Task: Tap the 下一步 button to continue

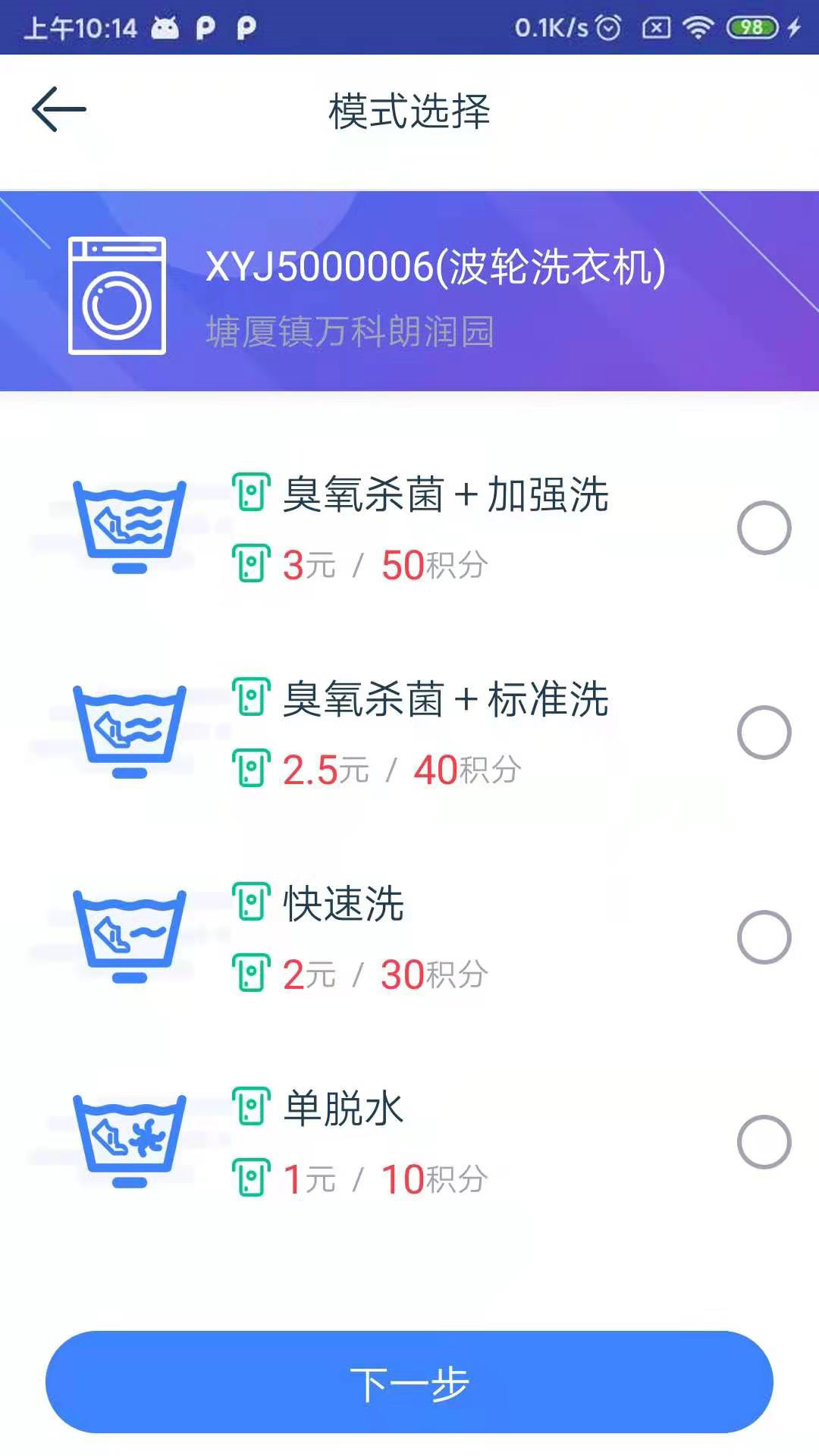Action: tap(409, 1382)
